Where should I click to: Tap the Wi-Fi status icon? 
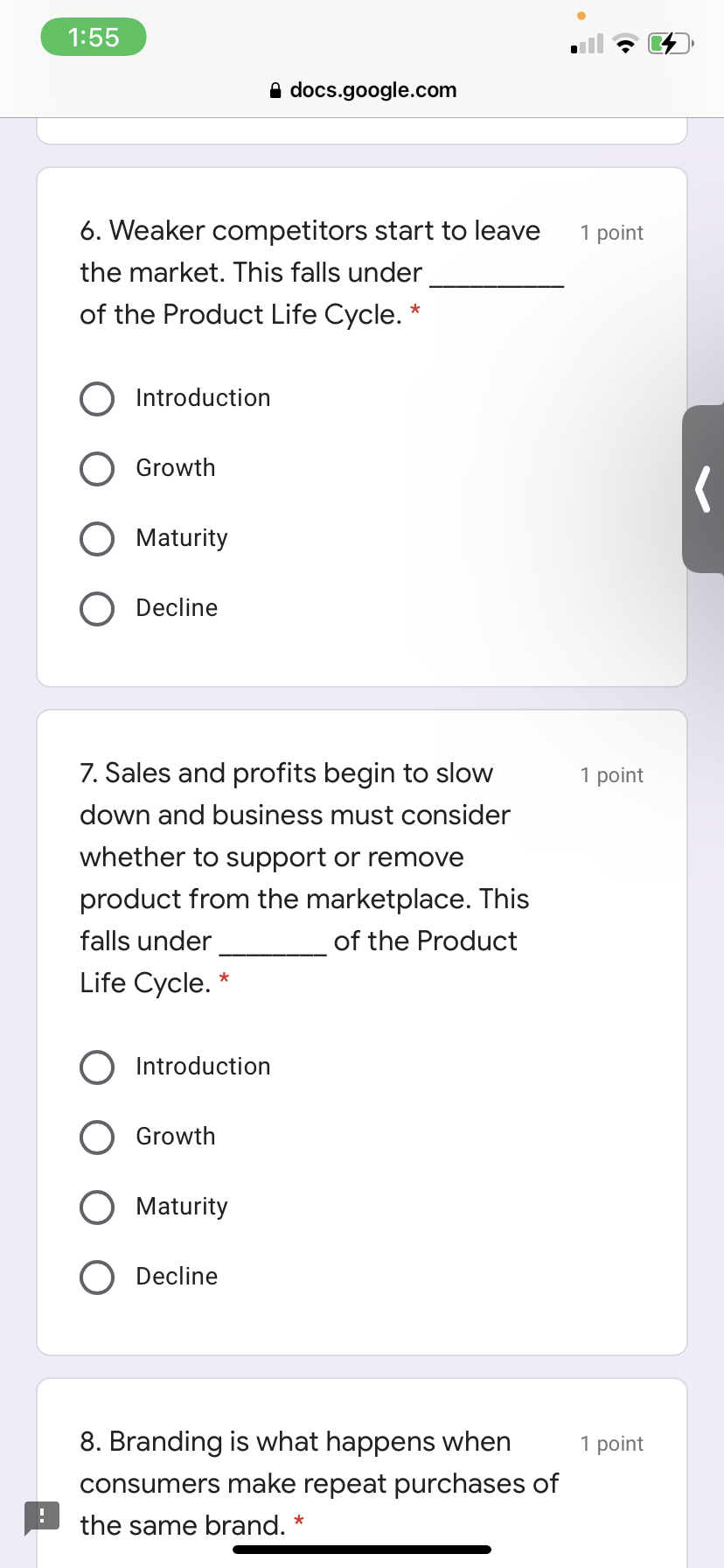coord(627,43)
